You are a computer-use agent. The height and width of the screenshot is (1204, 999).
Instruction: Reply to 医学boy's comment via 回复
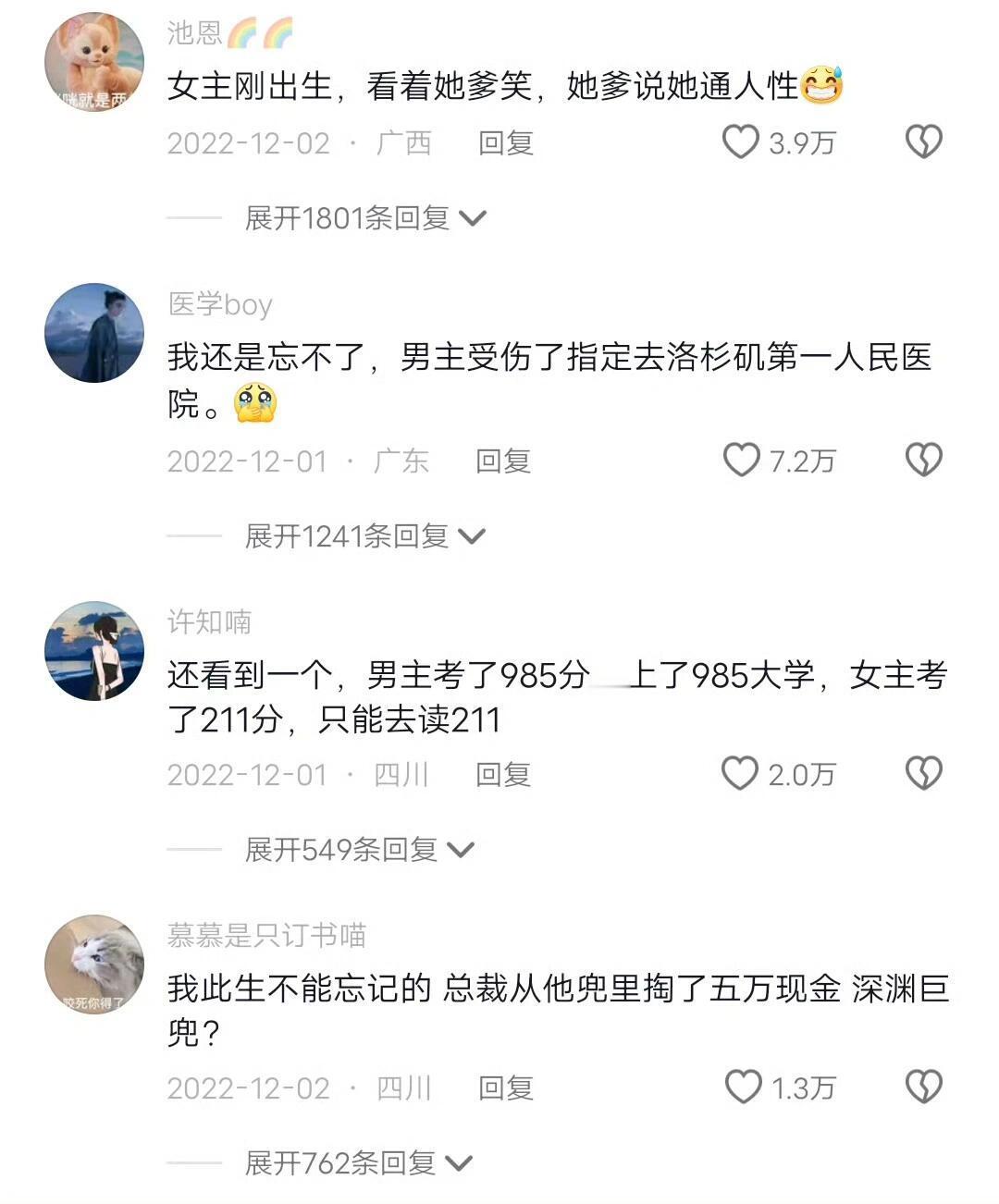point(503,461)
